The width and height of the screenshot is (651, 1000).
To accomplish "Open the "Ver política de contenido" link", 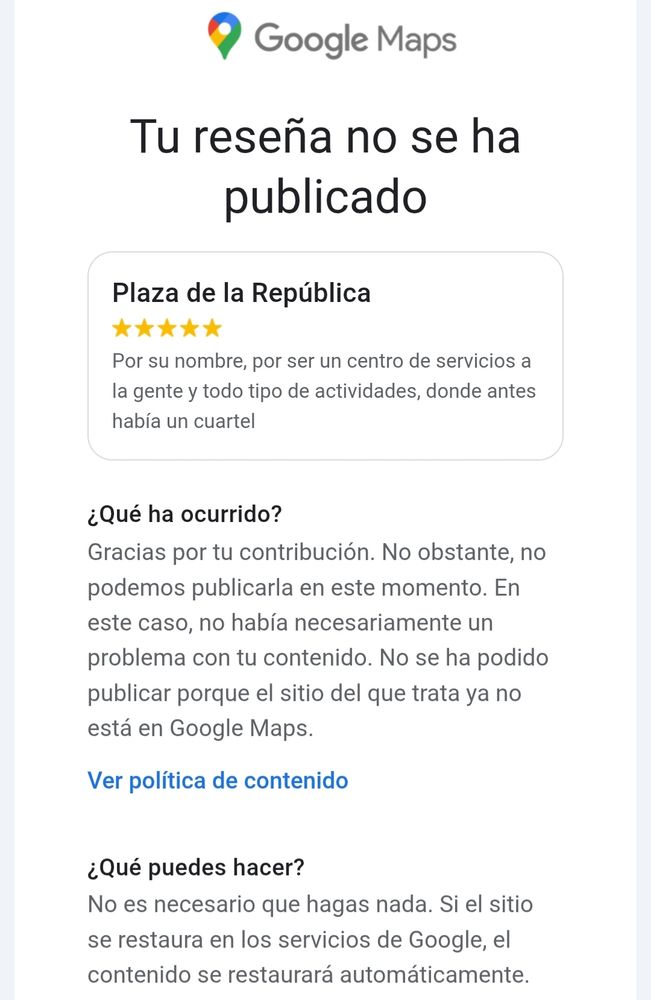I will tap(217, 781).
